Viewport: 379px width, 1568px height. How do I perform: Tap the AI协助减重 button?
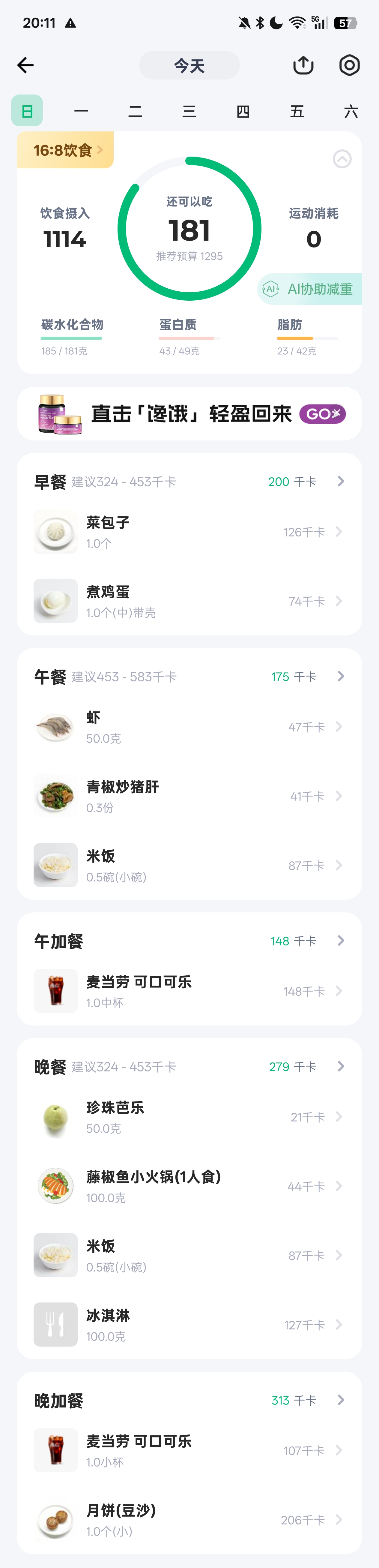coord(310,289)
